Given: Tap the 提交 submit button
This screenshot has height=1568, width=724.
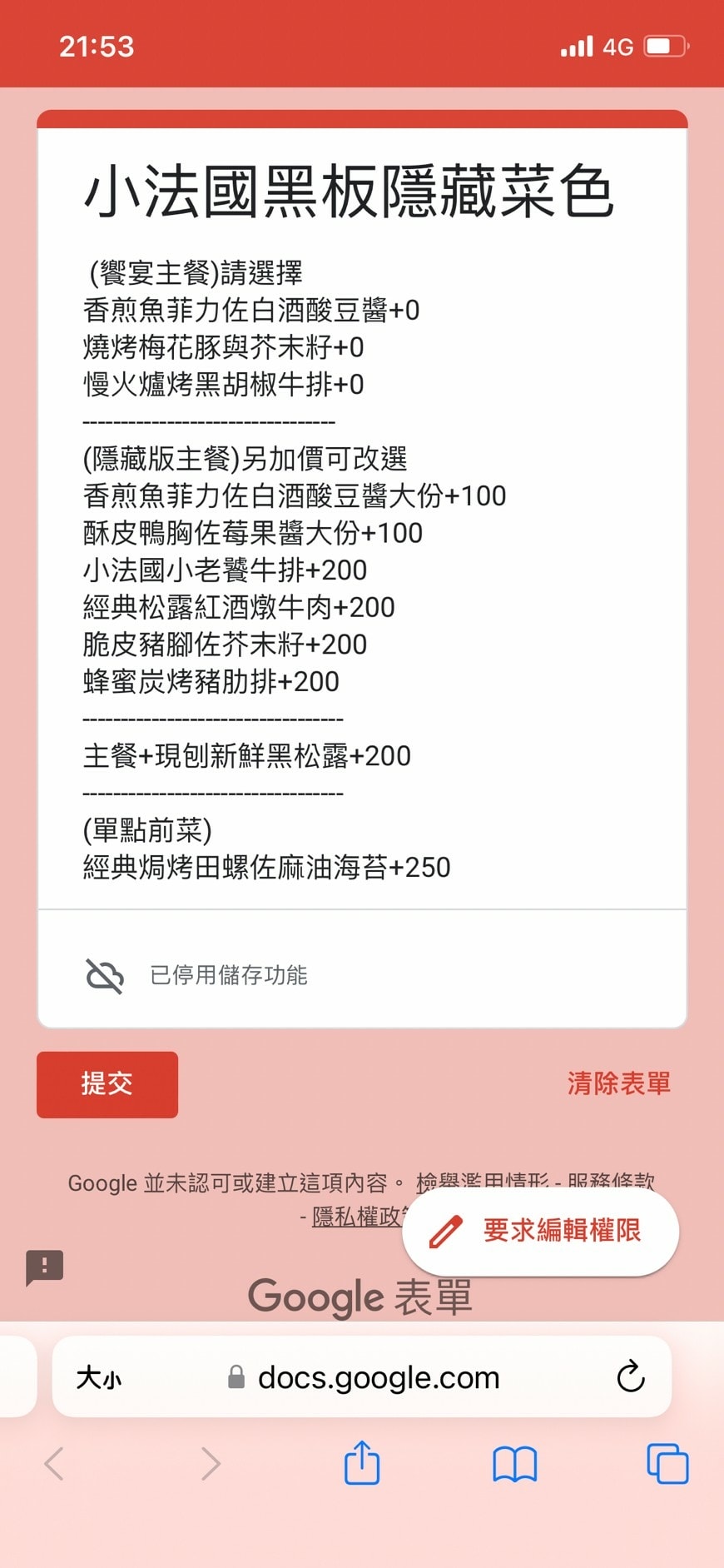Looking at the screenshot, I should pyautogui.click(x=107, y=1083).
